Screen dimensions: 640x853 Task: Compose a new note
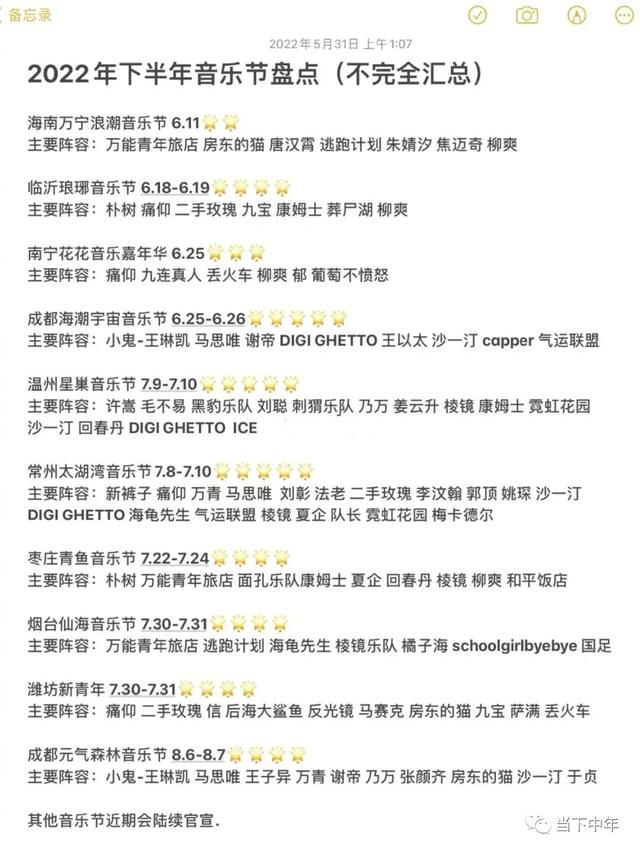[622, 15]
